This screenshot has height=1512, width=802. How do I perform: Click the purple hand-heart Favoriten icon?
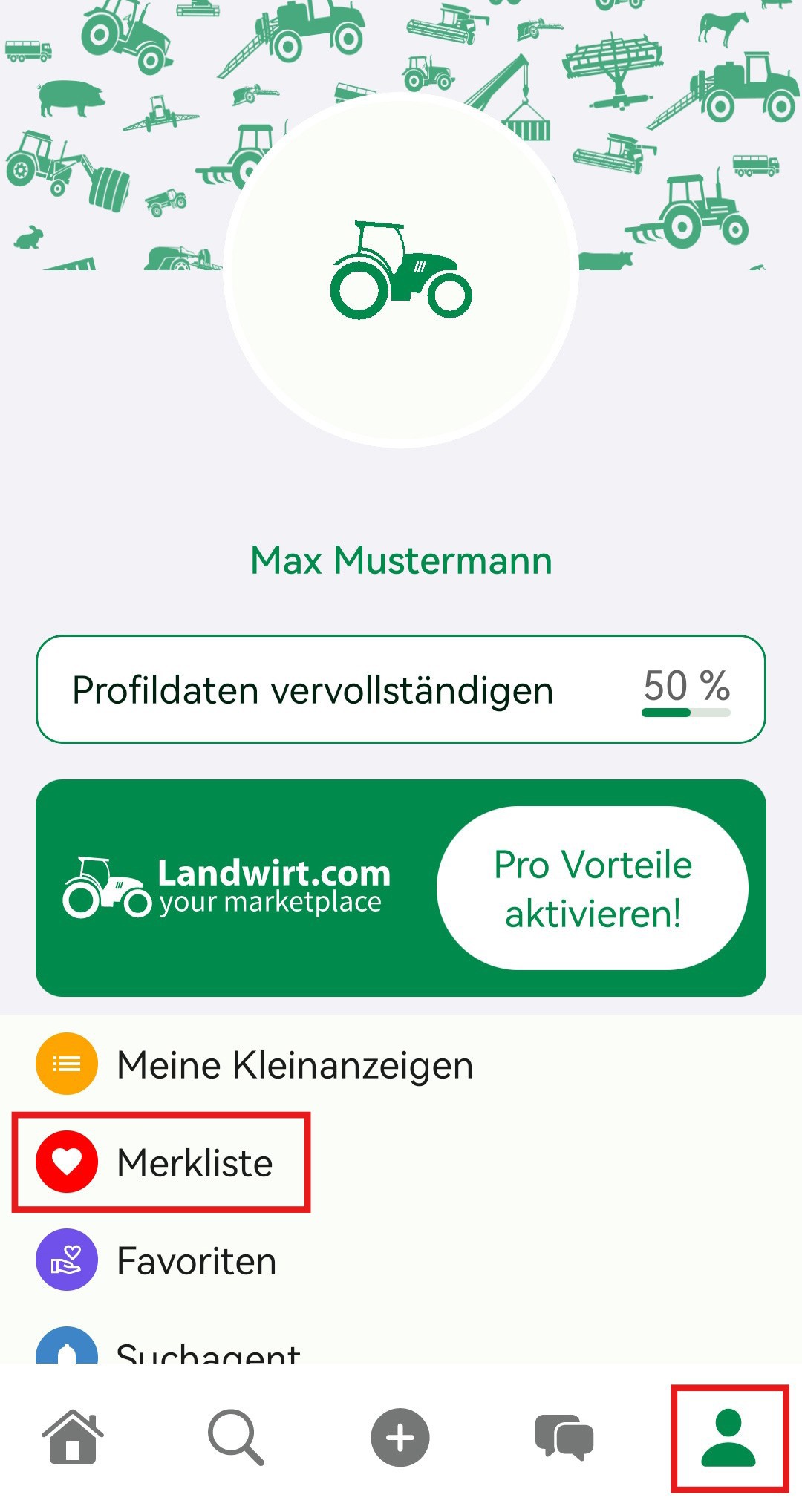65,1260
